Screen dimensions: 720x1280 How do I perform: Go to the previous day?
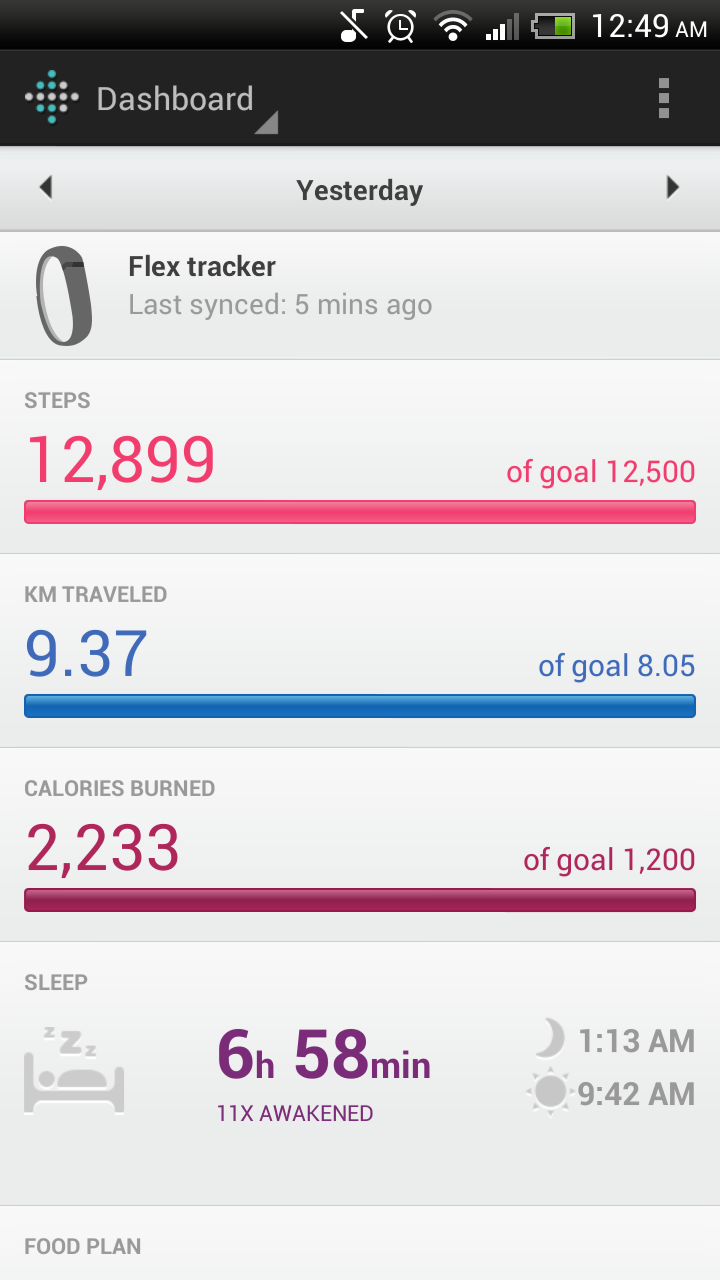pos(46,188)
